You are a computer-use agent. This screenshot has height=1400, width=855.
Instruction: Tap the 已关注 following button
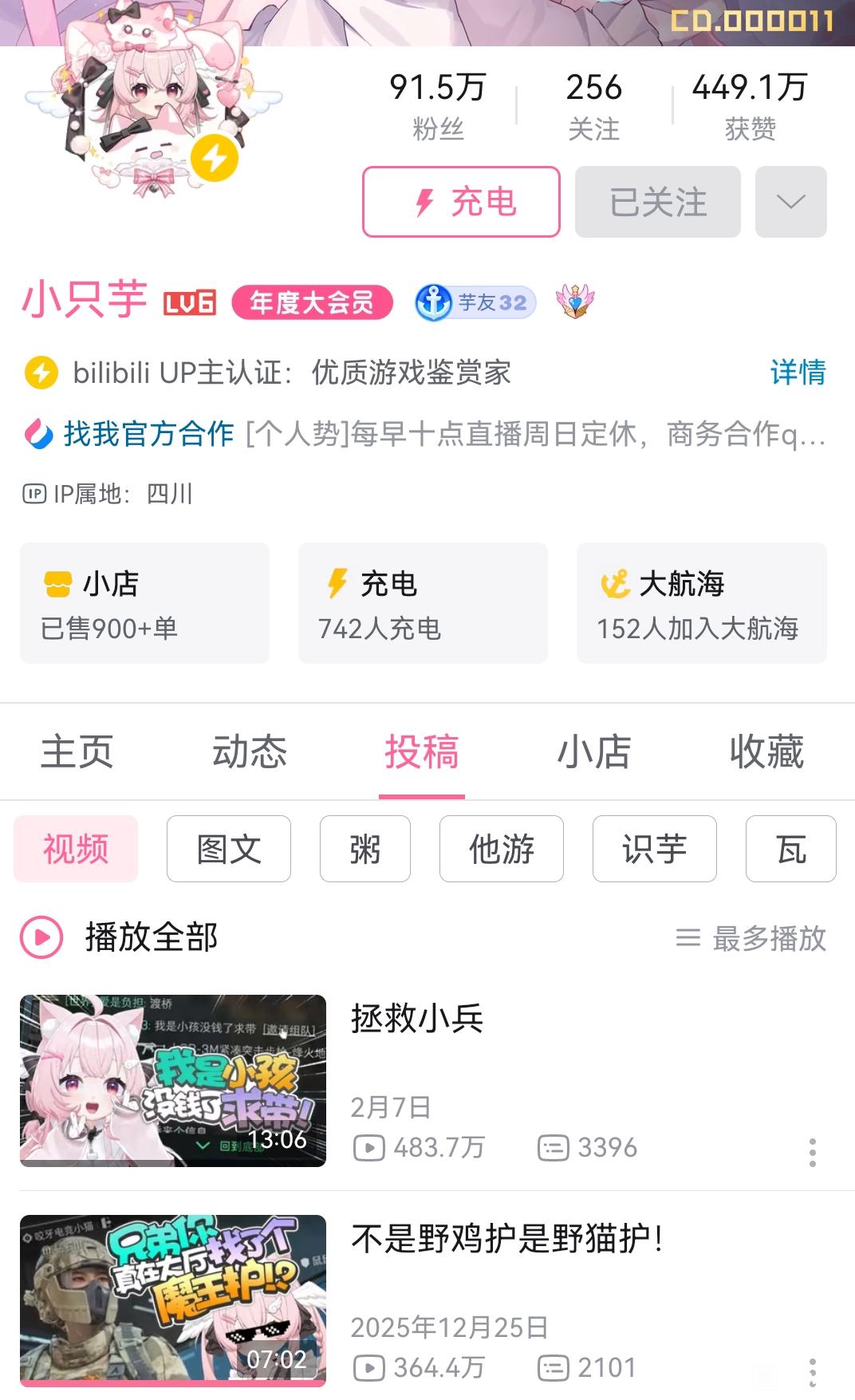tap(657, 202)
